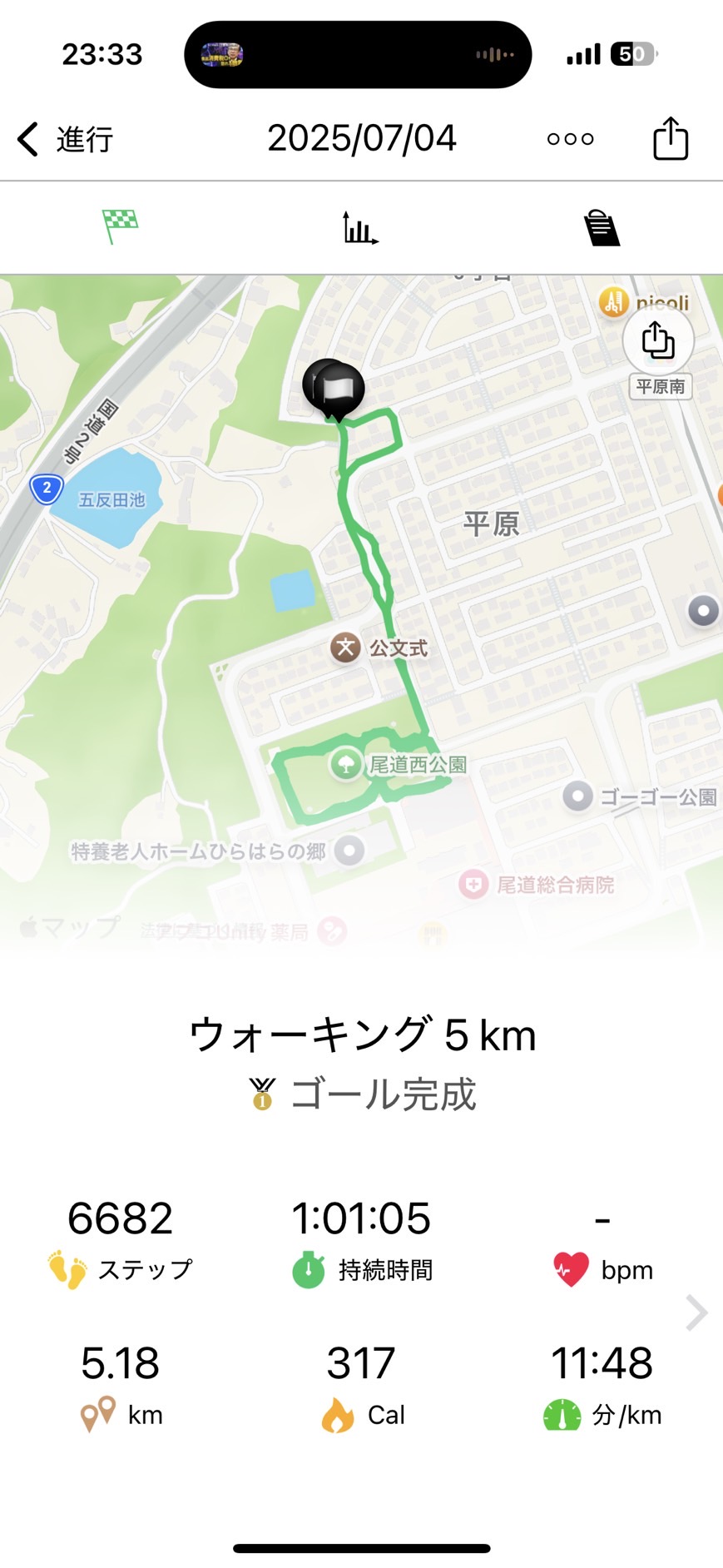Switch to the bar chart tab
The width and height of the screenshot is (723, 1568).
pyautogui.click(x=360, y=227)
